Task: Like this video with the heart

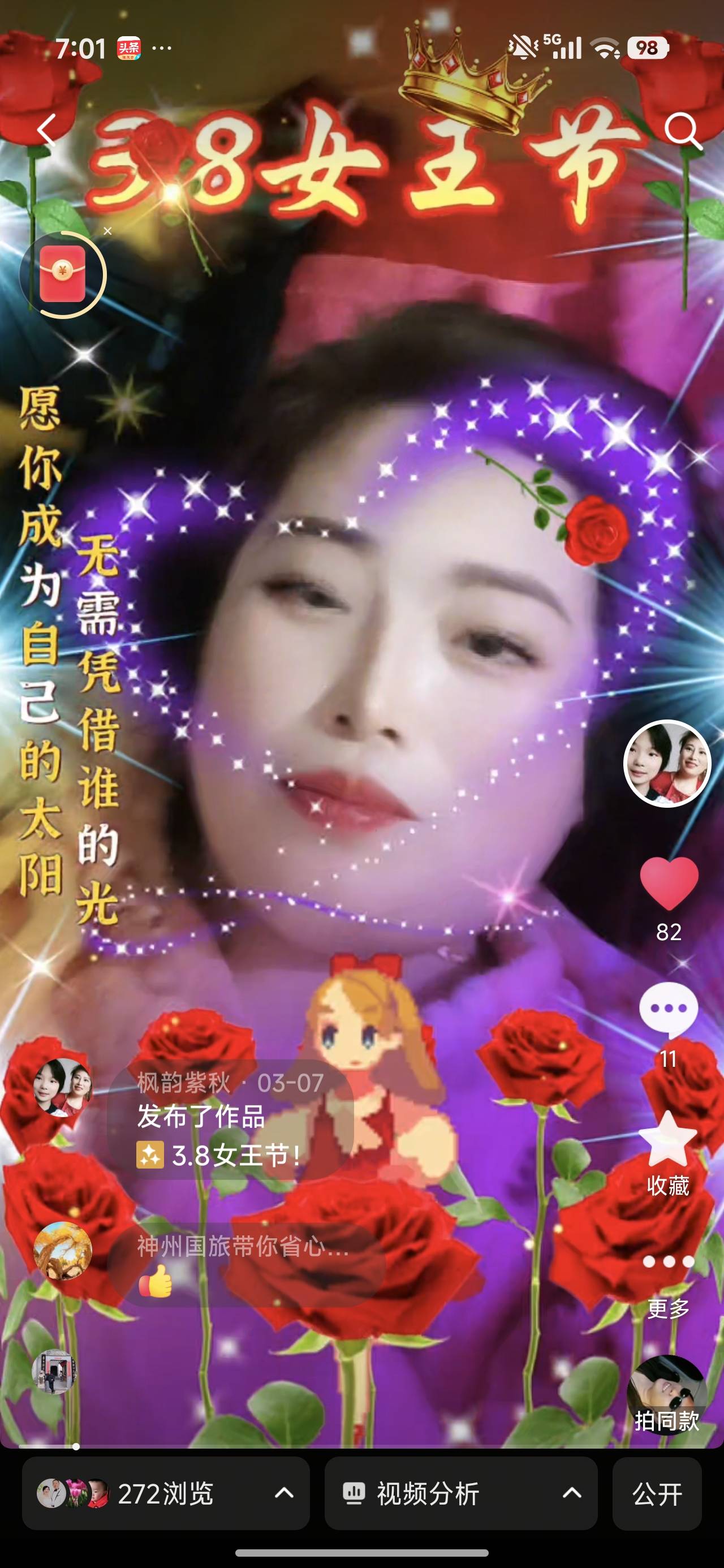Action: click(x=669, y=884)
